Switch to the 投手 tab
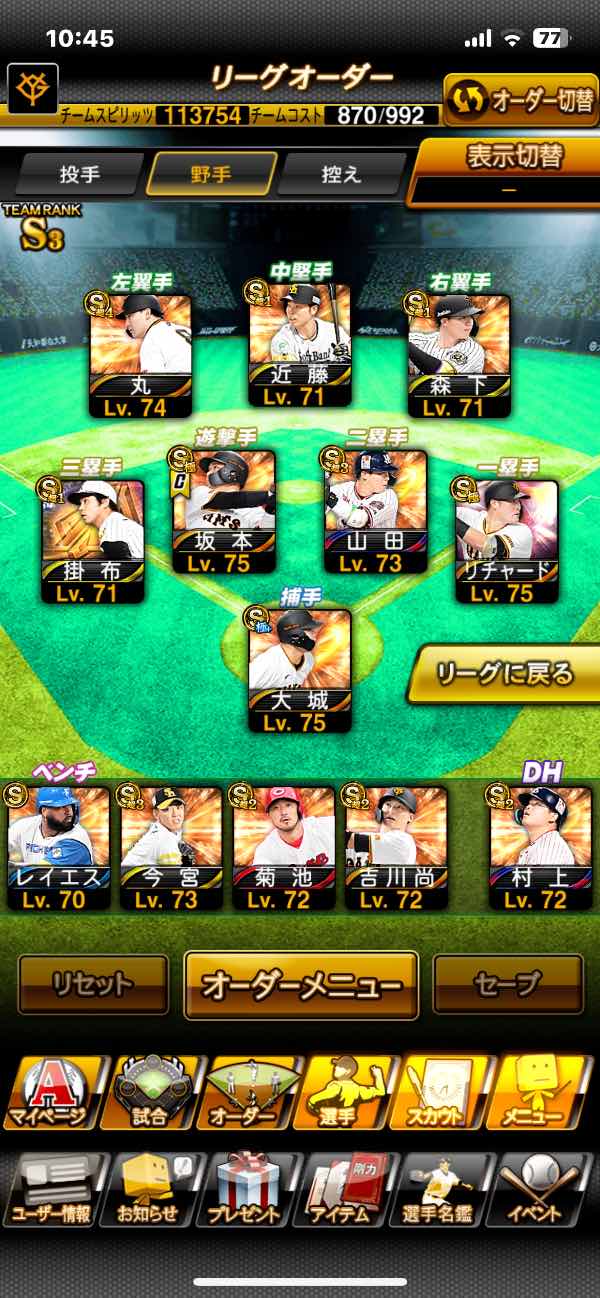Image resolution: width=600 pixels, height=1298 pixels. [80, 174]
